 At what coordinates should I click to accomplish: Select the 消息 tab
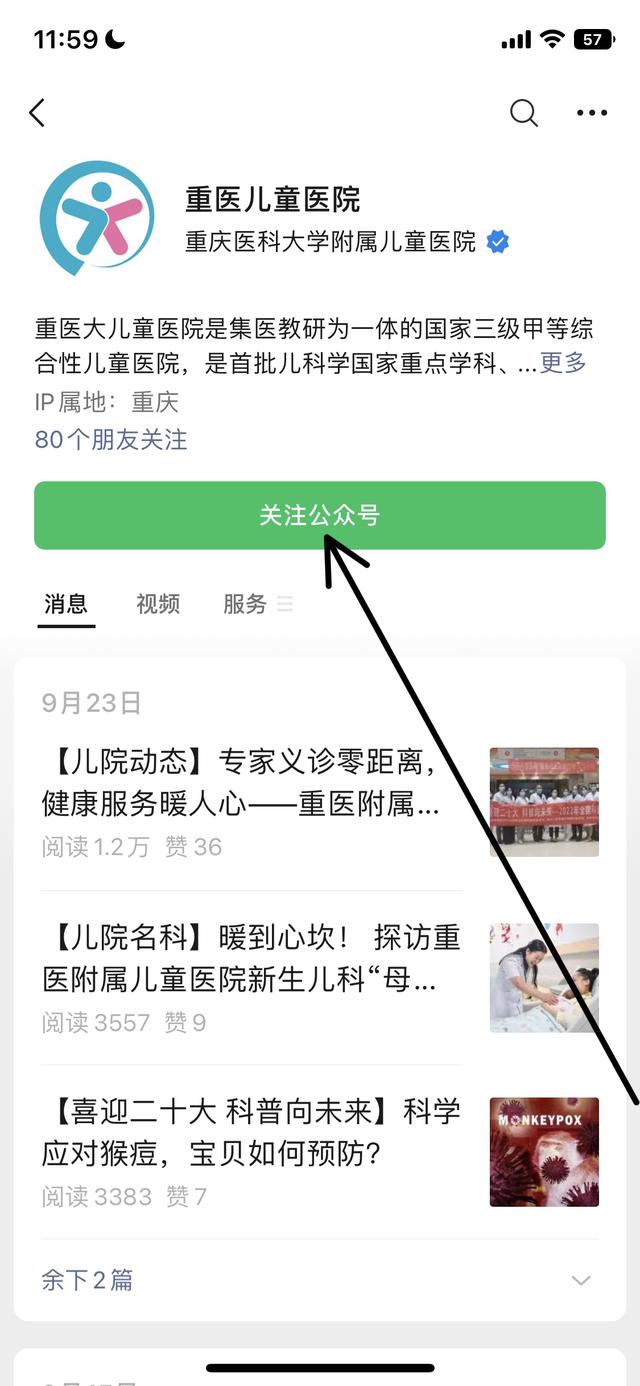click(66, 604)
